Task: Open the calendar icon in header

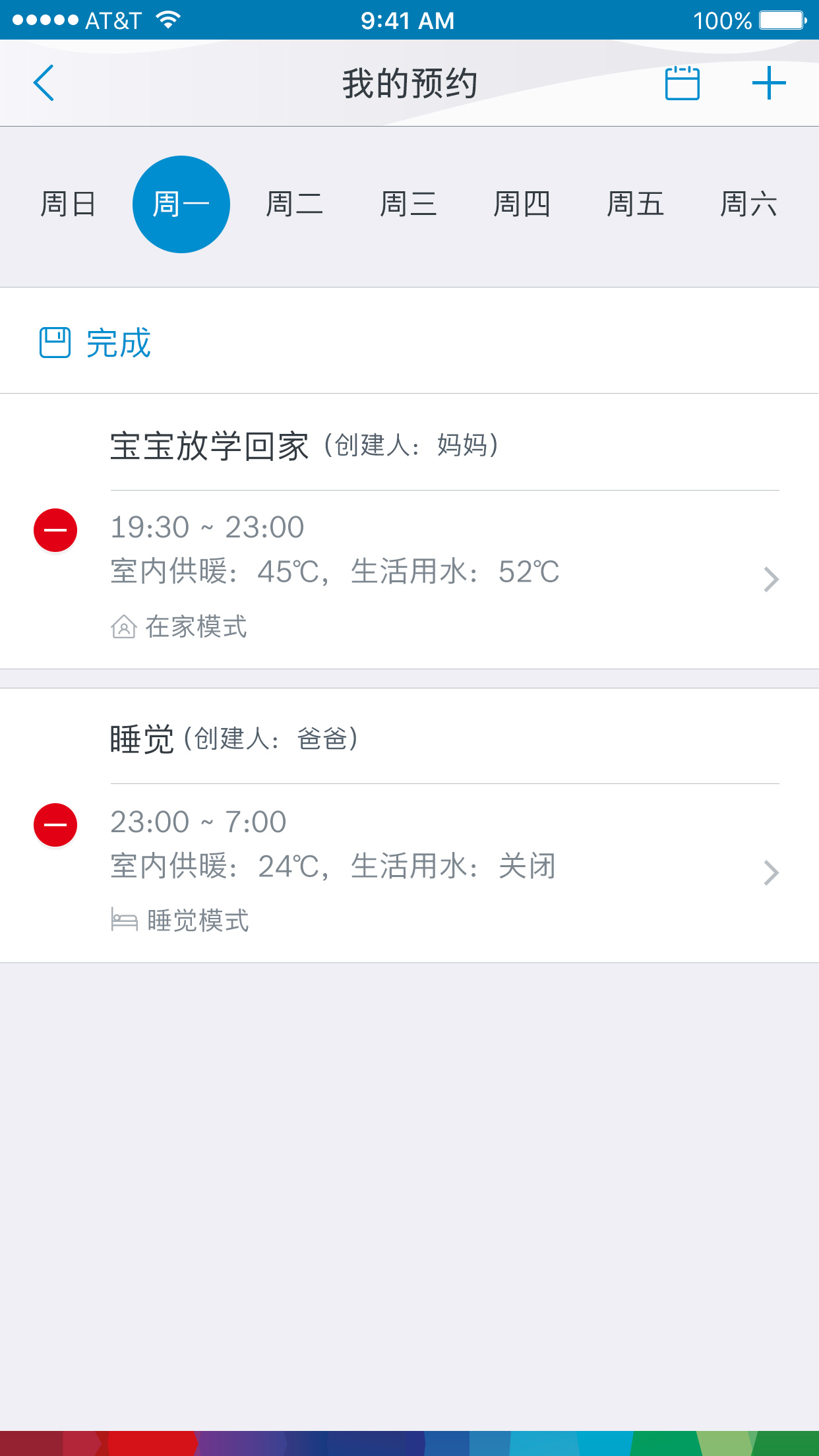Action: 682,84
